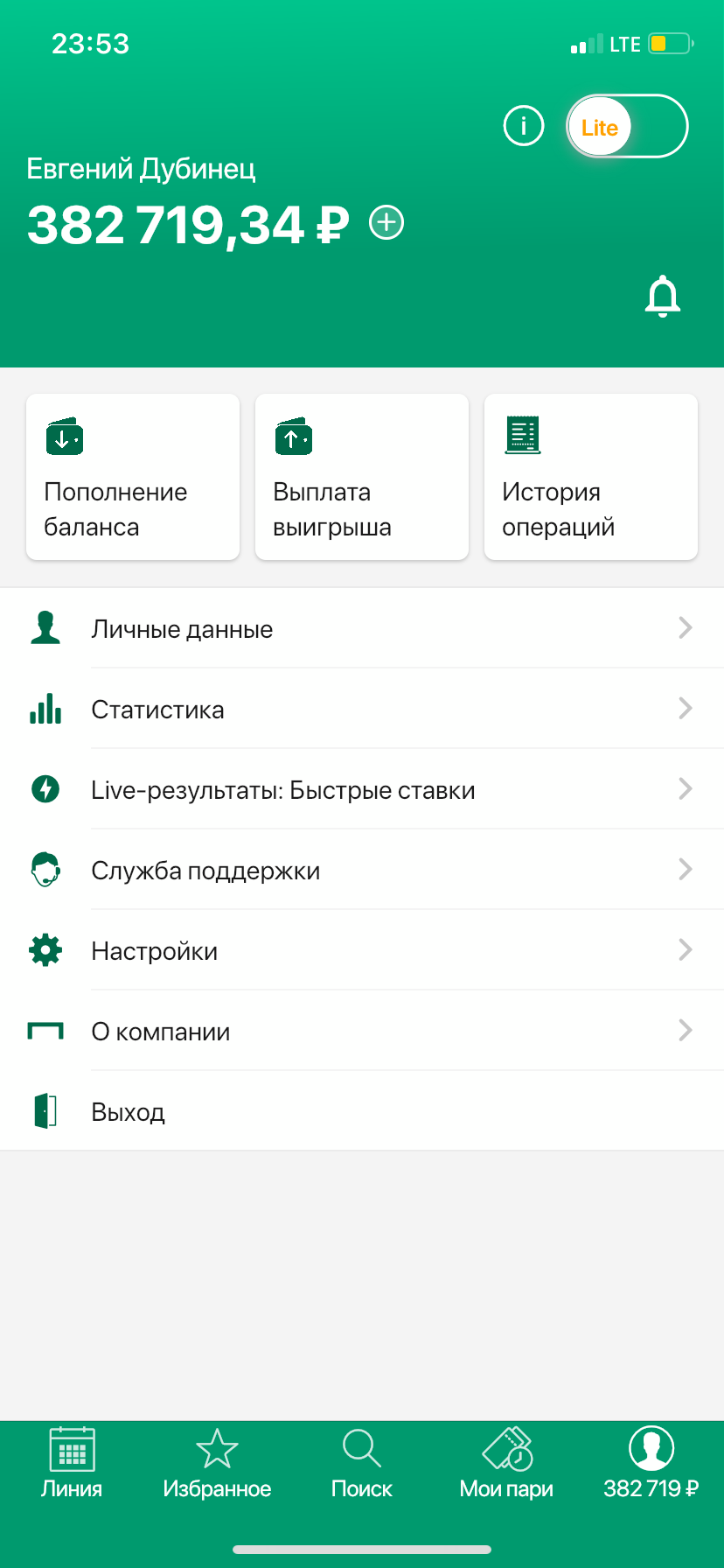Switch to the Мои пари tab
Image resolution: width=724 pixels, height=1568 pixels.
506,1463
